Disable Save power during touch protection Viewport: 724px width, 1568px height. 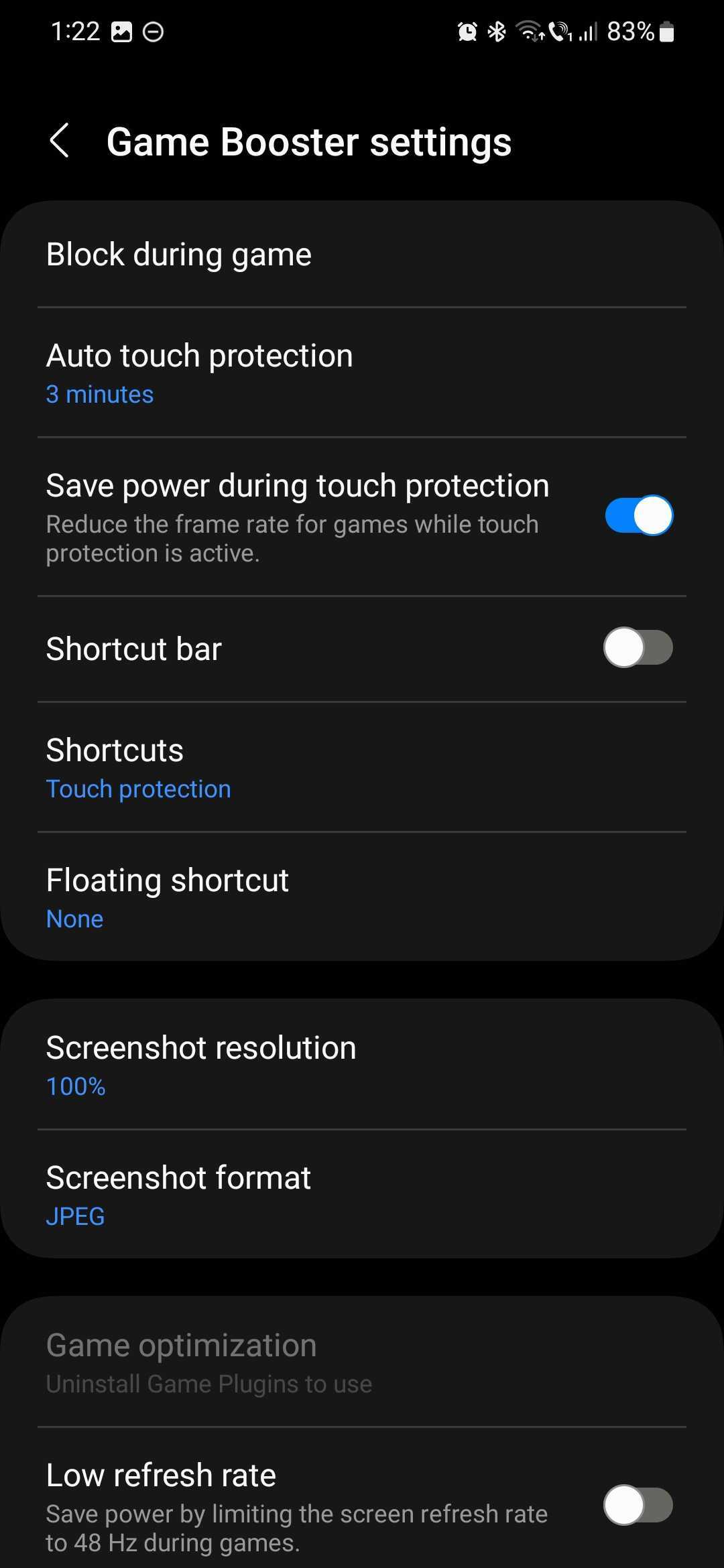pyautogui.click(x=638, y=515)
